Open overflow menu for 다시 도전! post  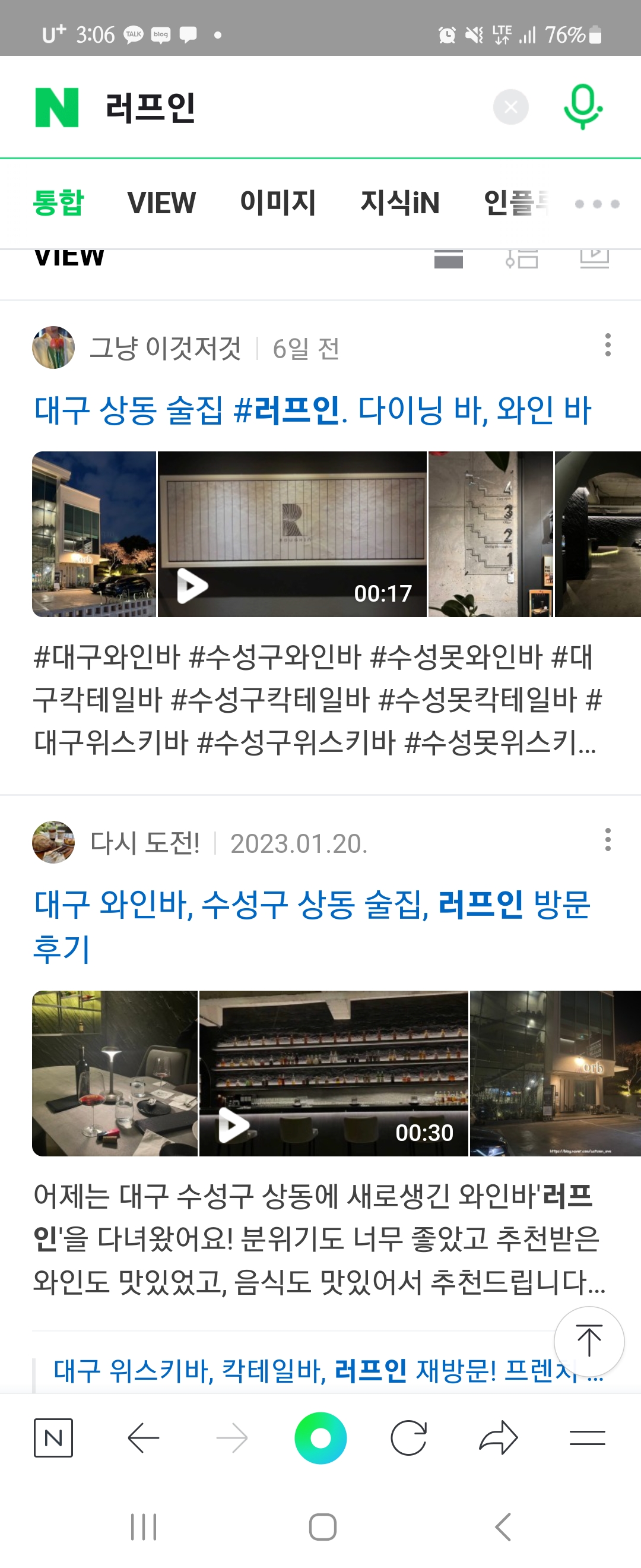(x=607, y=839)
